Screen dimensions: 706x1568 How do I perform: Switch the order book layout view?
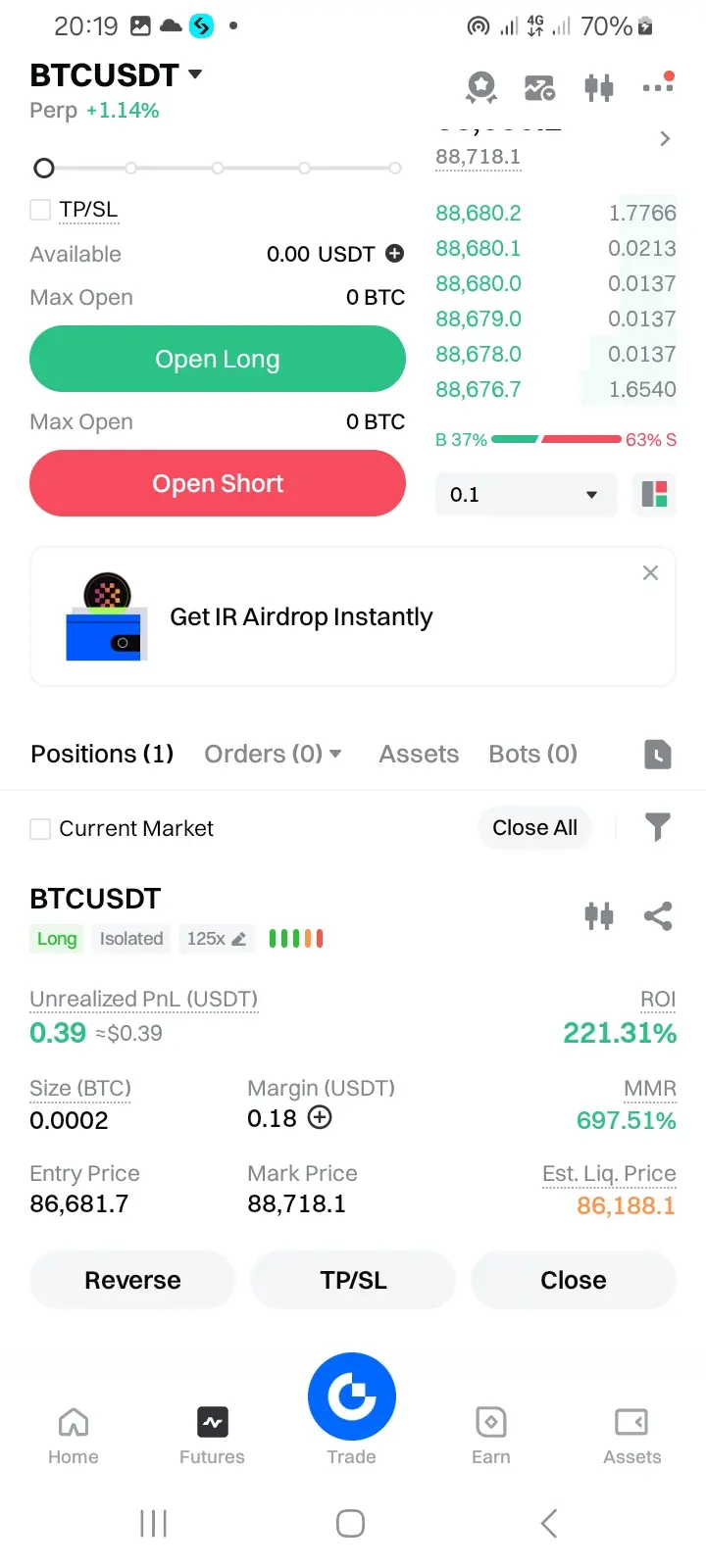point(654,495)
